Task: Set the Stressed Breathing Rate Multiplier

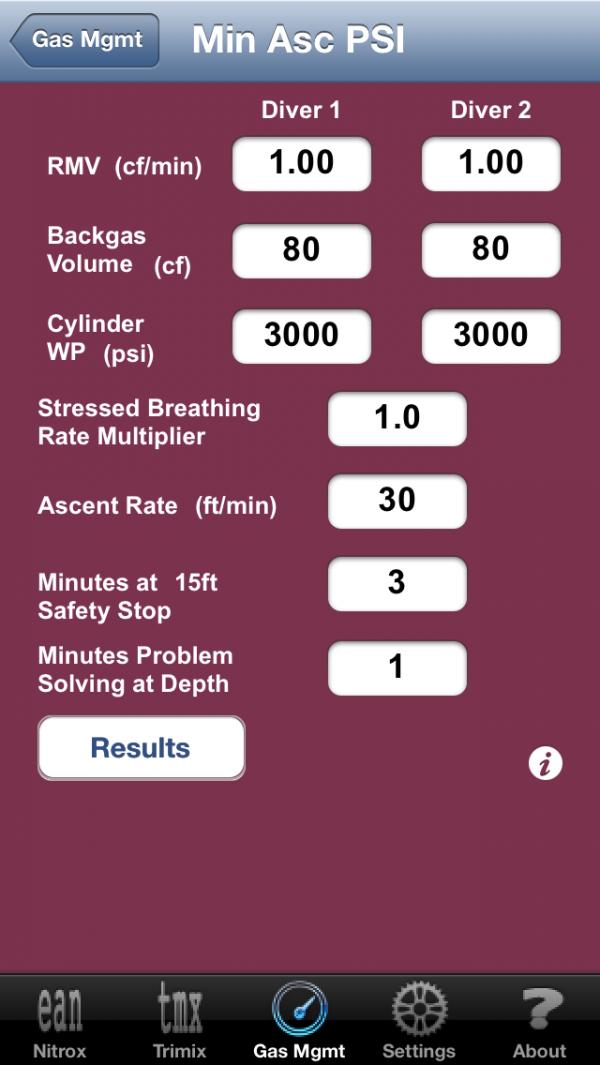Action: [397, 419]
